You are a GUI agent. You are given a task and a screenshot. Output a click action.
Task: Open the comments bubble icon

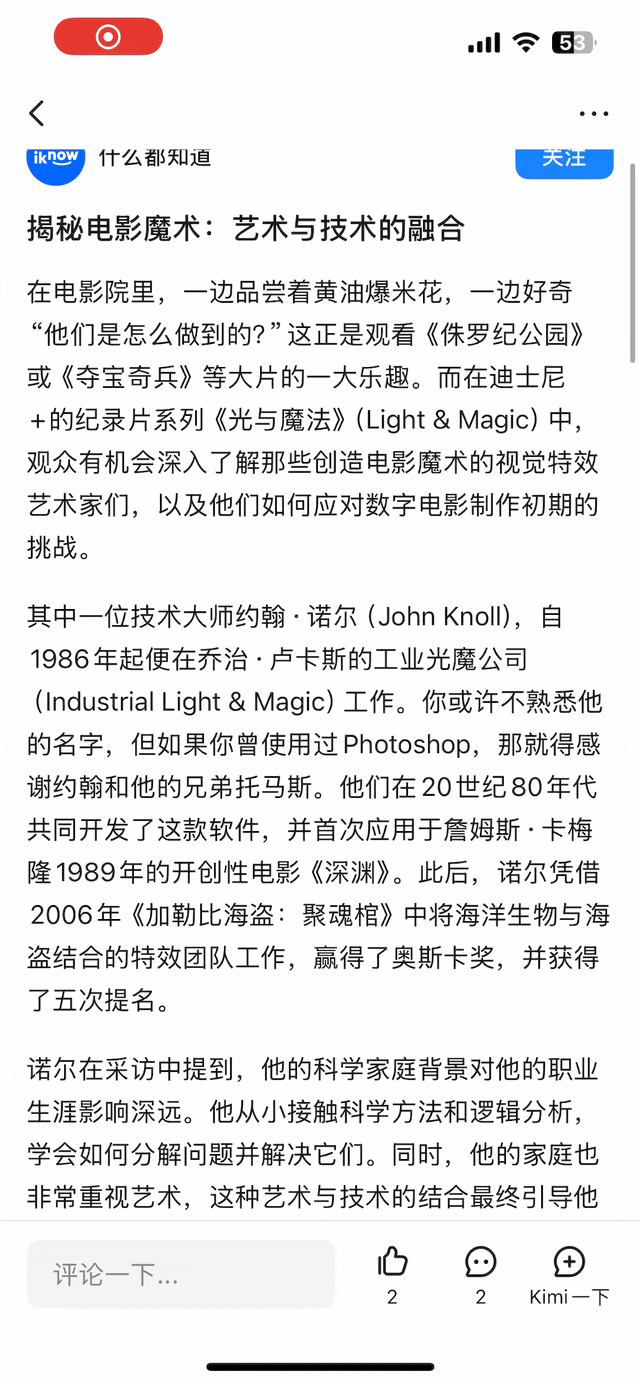tap(481, 1262)
